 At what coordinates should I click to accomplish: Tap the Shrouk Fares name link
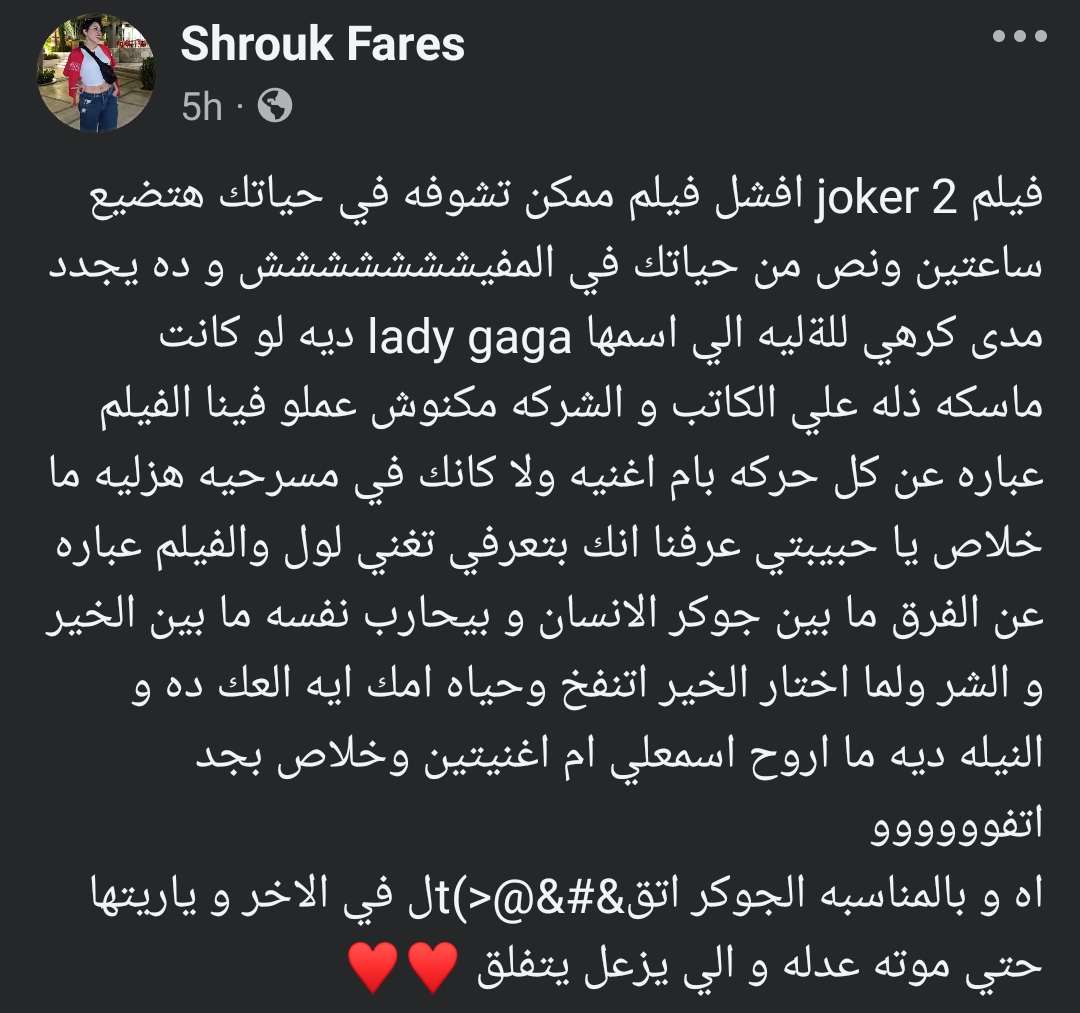coord(322,44)
